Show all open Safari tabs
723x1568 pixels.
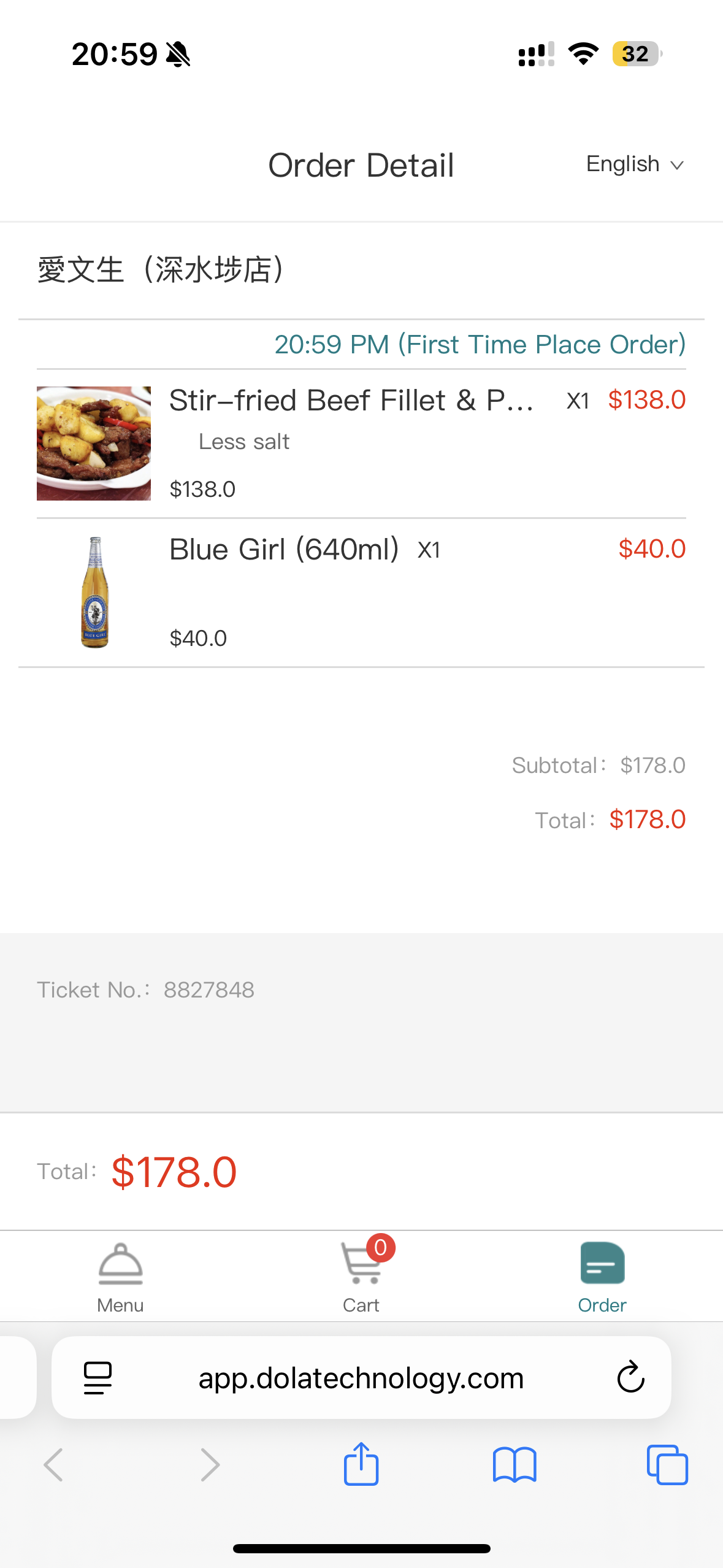coord(667,1466)
